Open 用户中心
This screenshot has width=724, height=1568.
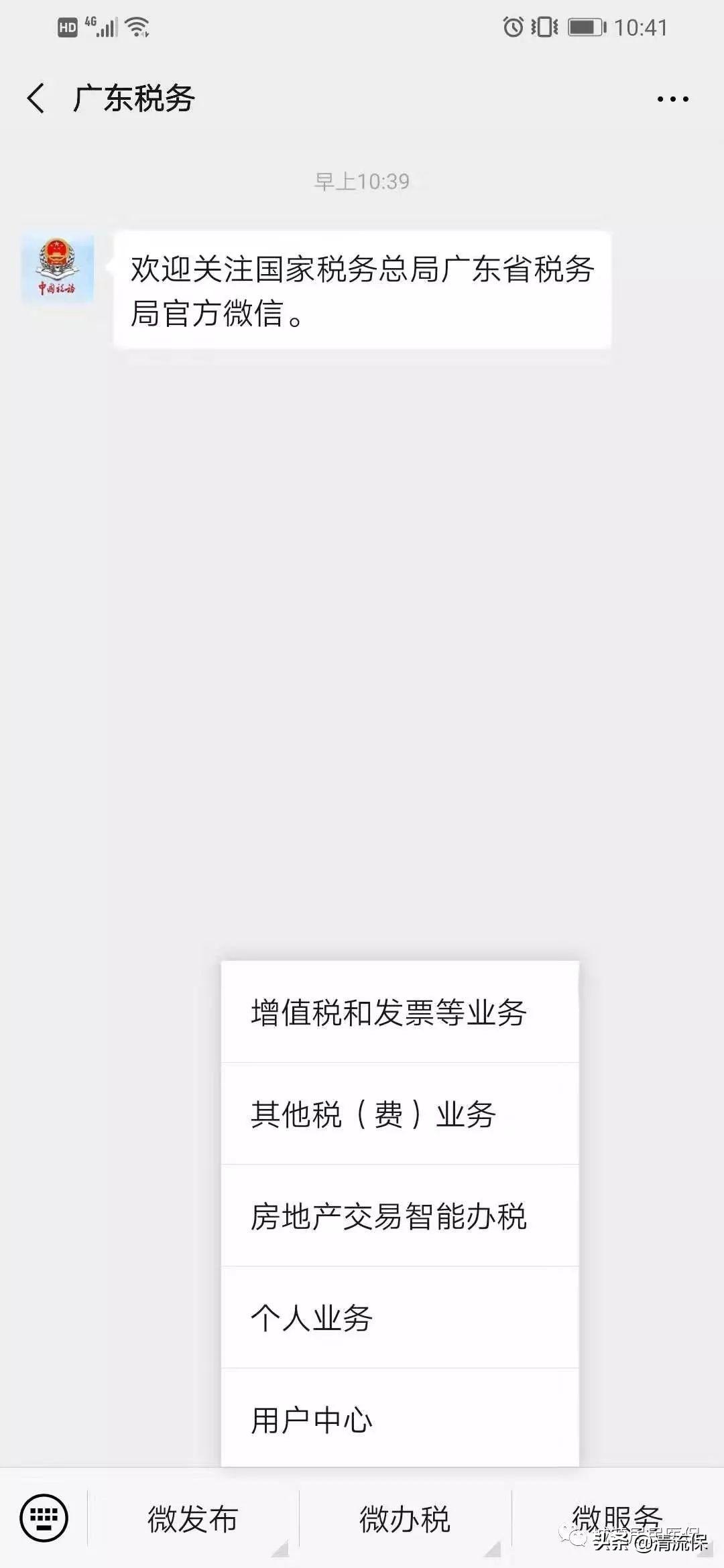pos(400,1419)
